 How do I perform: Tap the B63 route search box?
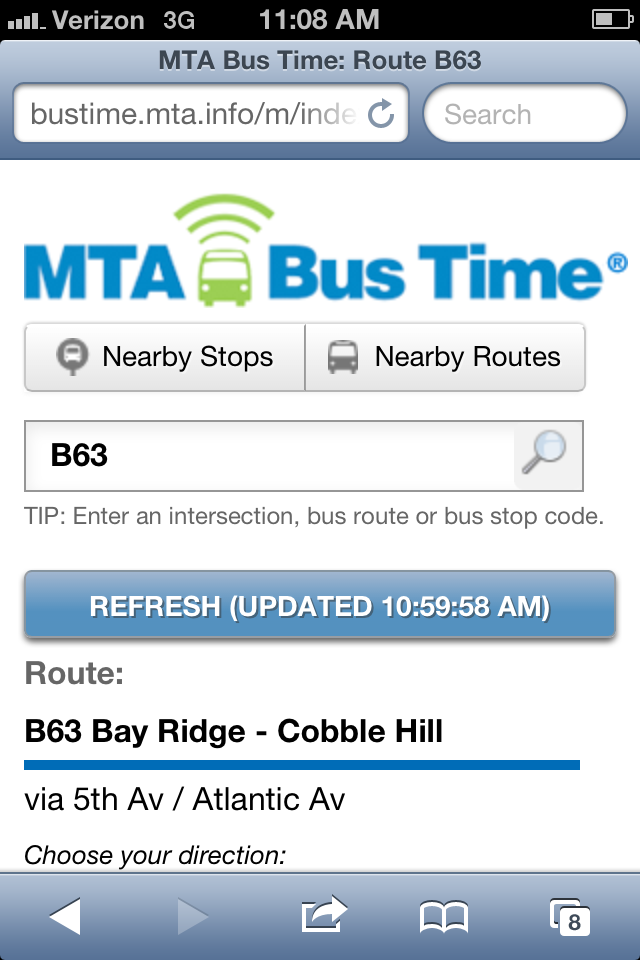coord(270,456)
